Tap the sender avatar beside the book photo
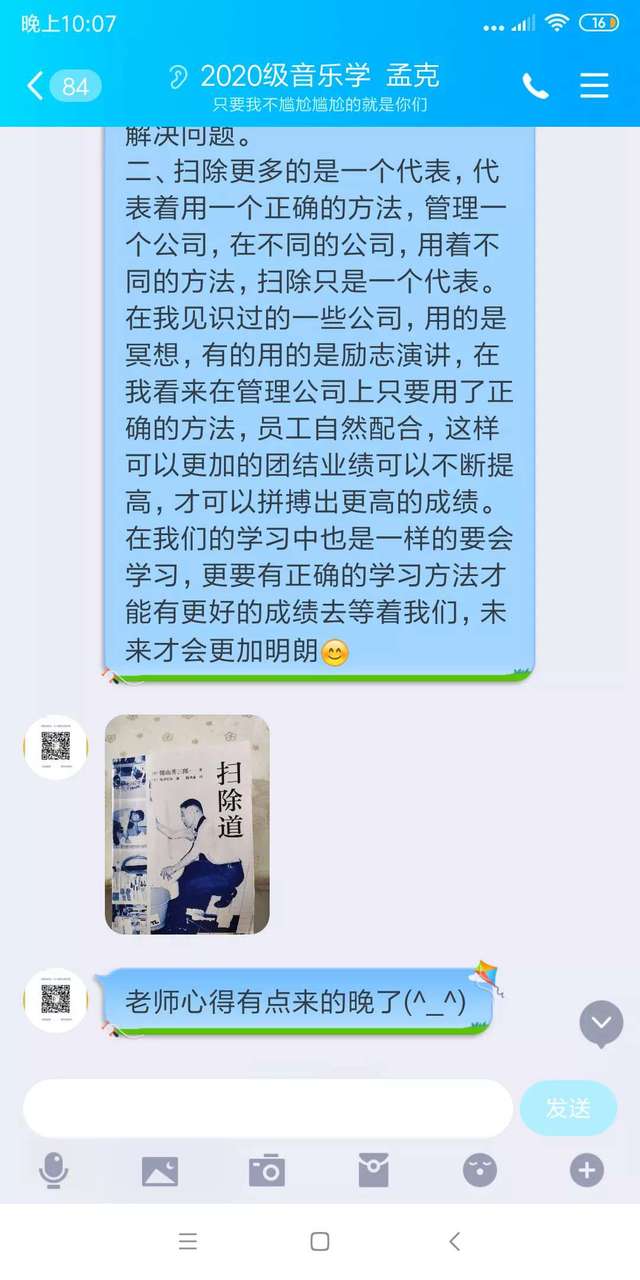Image resolution: width=640 pixels, height=1280 pixels. [55, 747]
